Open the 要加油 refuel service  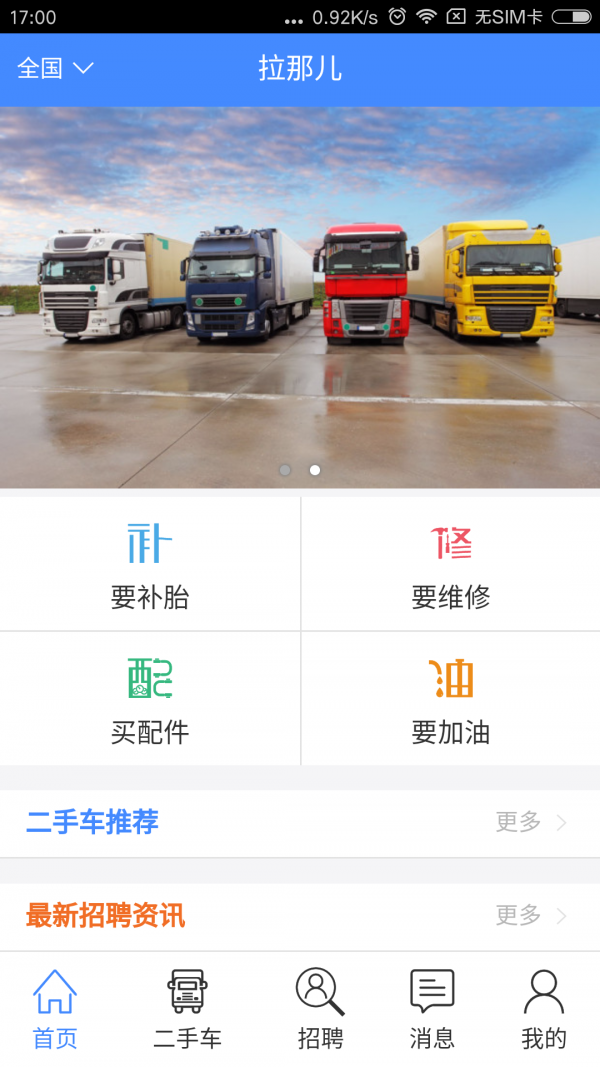point(451,700)
